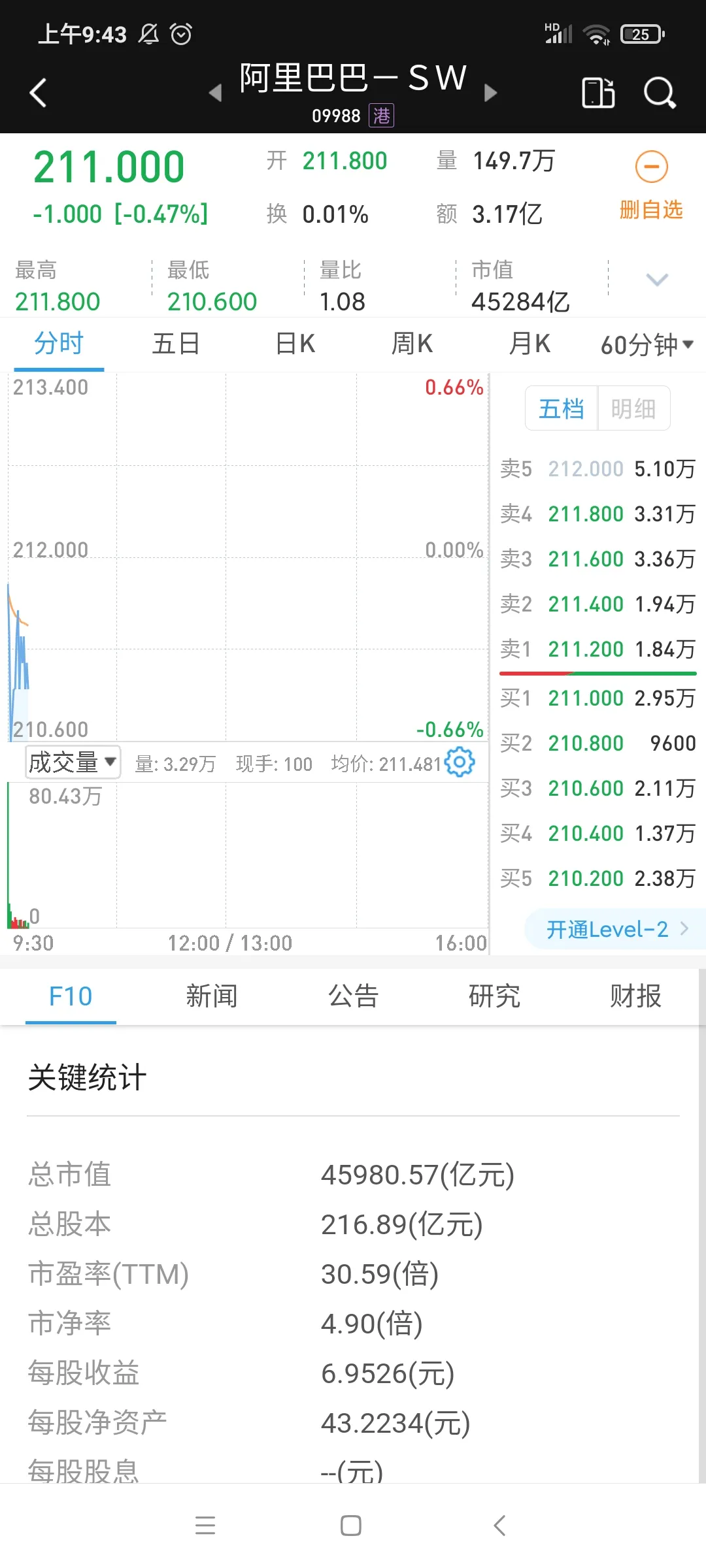Switch to 日K chart tab
Image resolution: width=706 pixels, height=1568 pixels.
click(295, 344)
